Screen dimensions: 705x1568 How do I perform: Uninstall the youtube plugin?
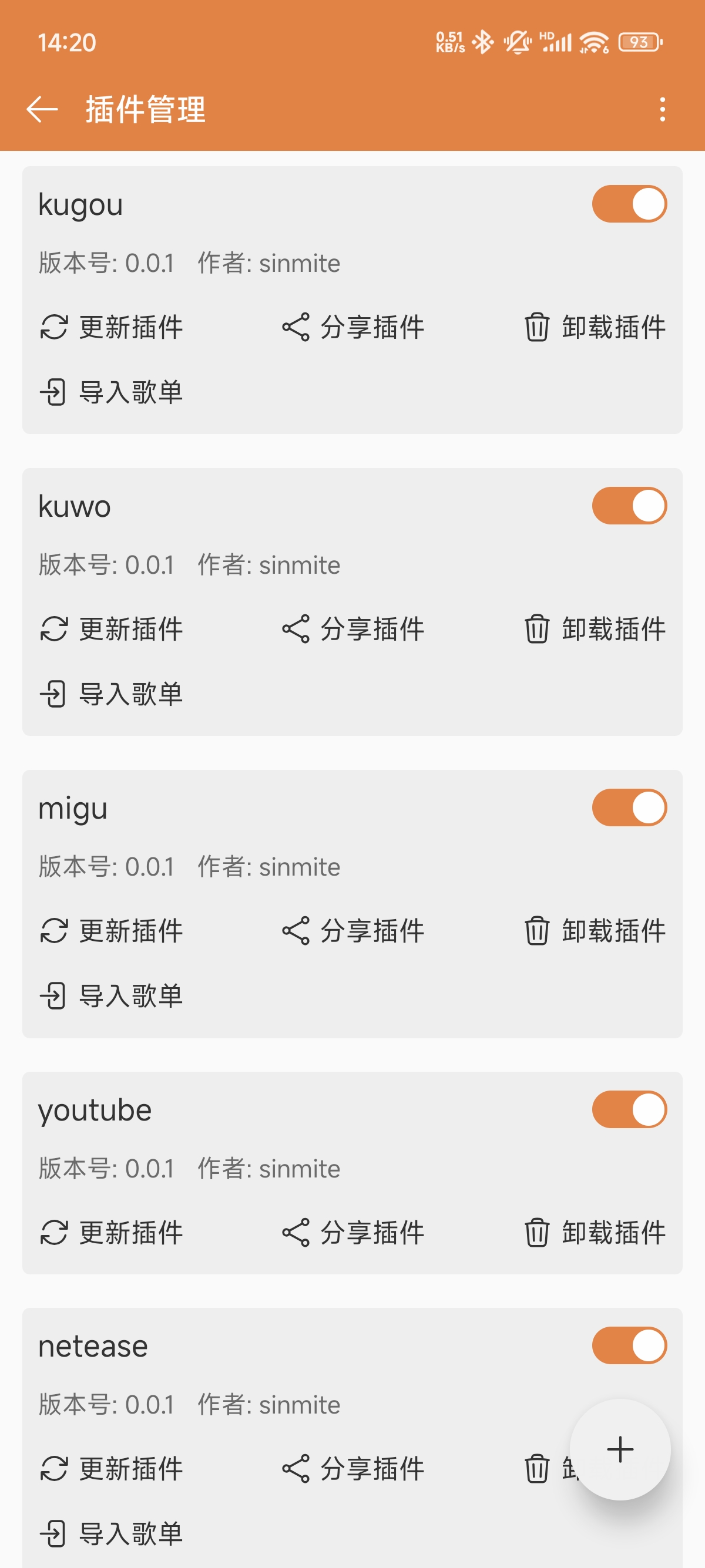pyautogui.click(x=595, y=1233)
